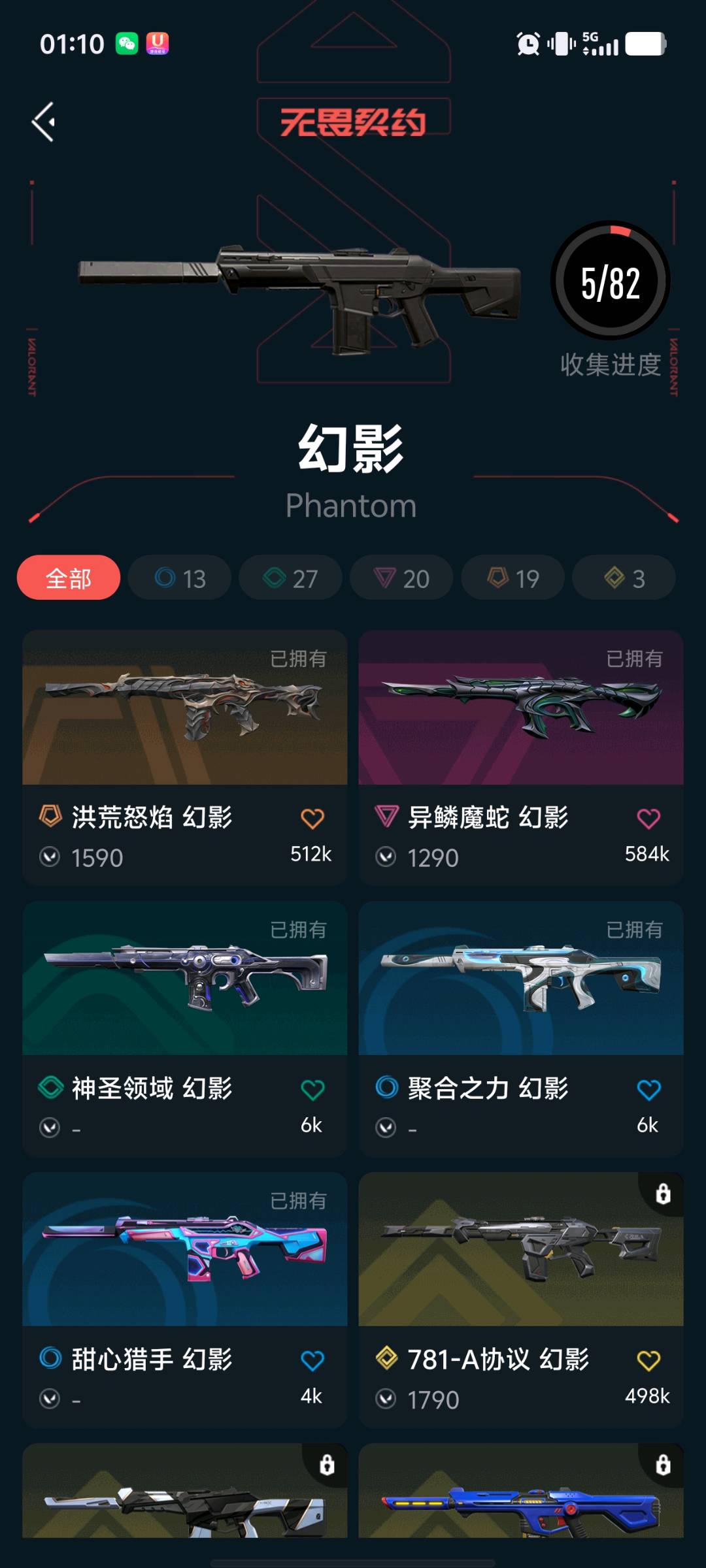Viewport: 706px width, 1568px height.
Task: Filter skins by the 13 blue tier
Action: (x=180, y=578)
